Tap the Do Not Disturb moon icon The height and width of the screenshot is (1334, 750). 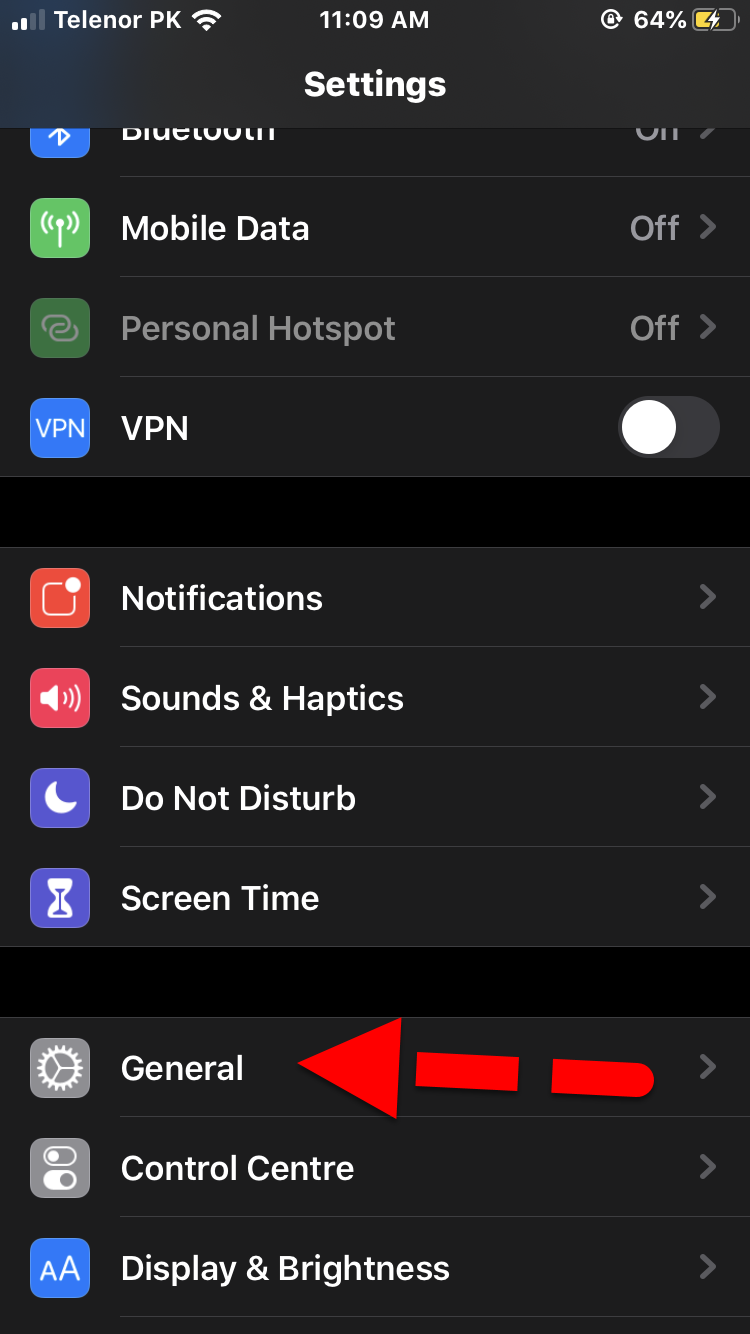(x=59, y=798)
